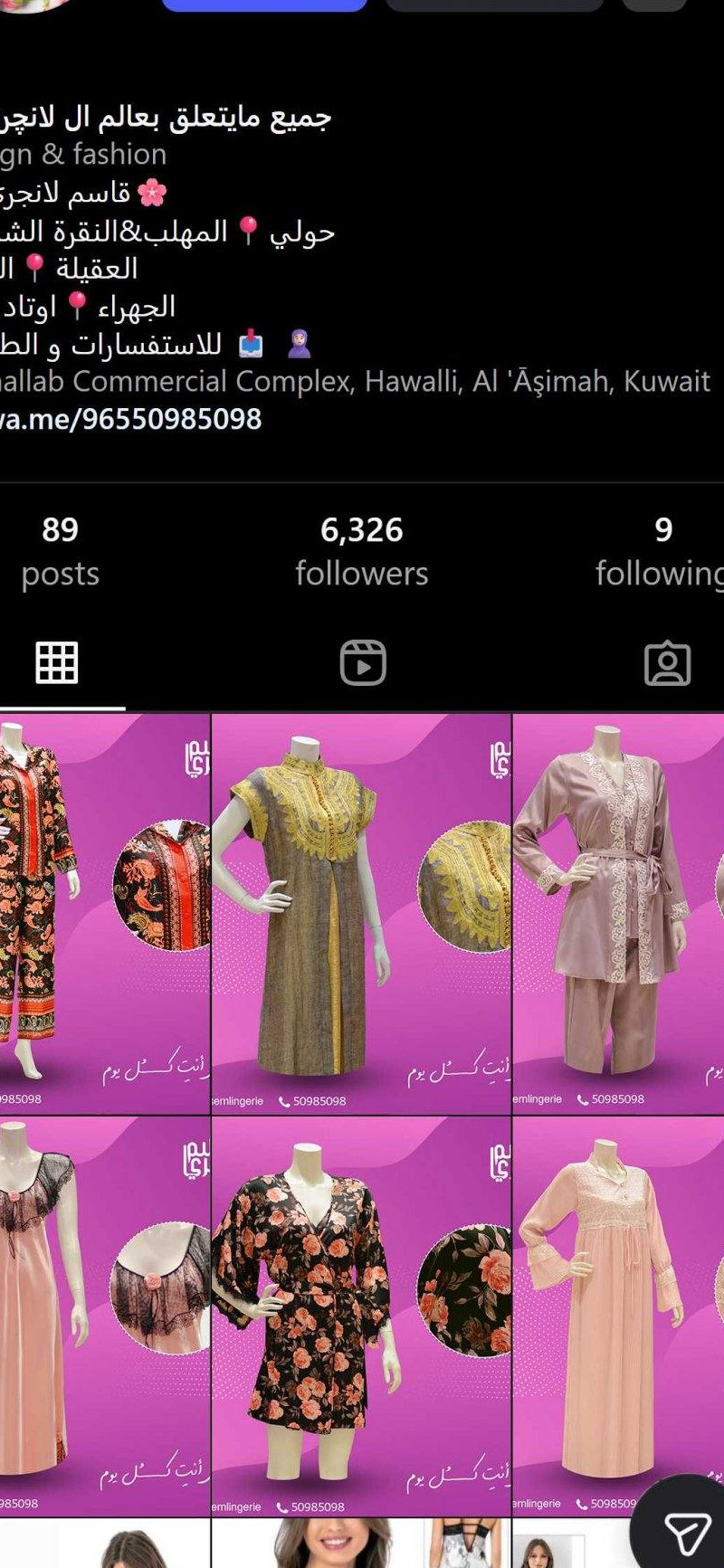Open the yellow embroidered dress post

click(x=362, y=914)
